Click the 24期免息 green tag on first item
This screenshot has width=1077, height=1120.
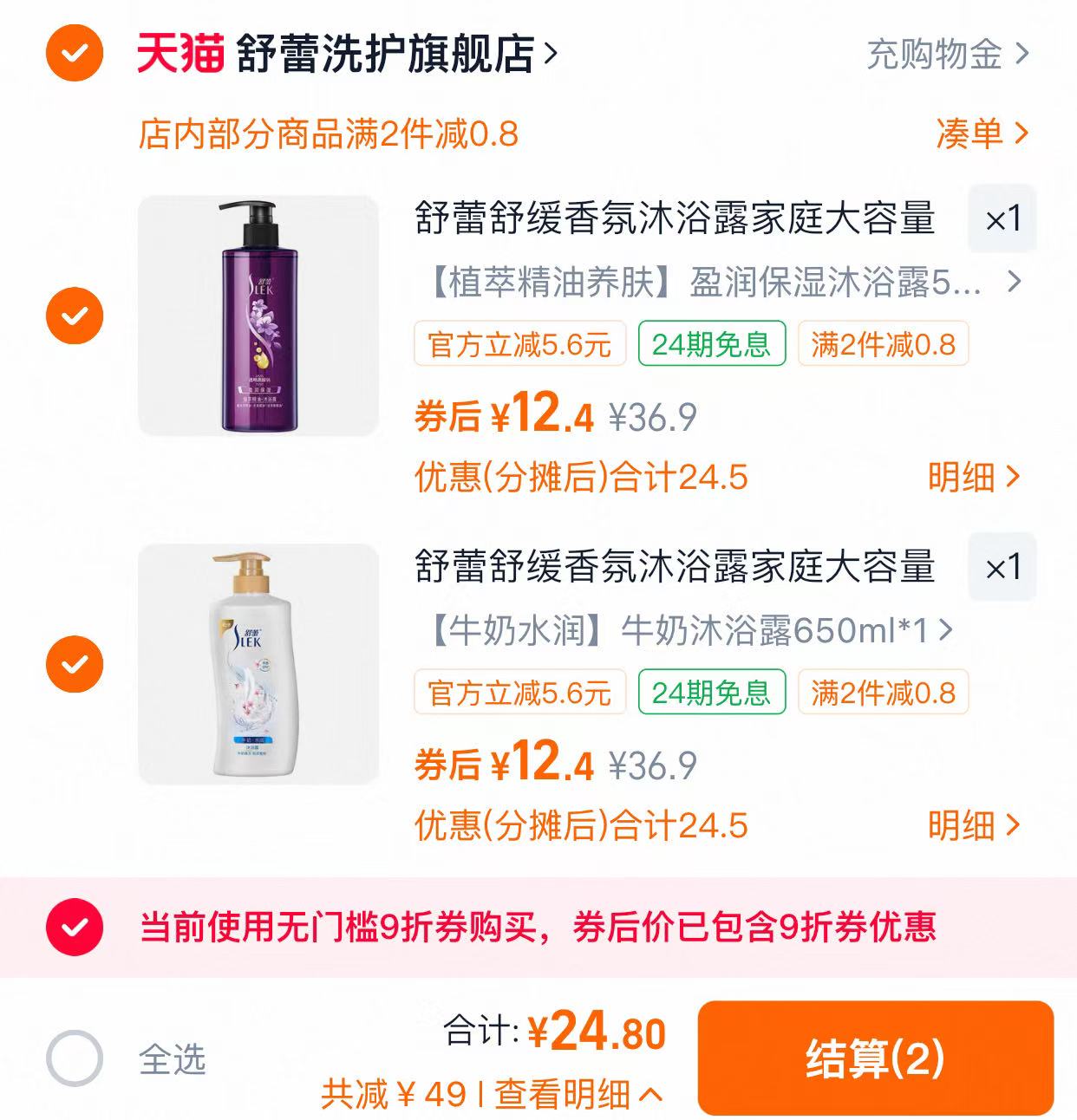tap(711, 343)
